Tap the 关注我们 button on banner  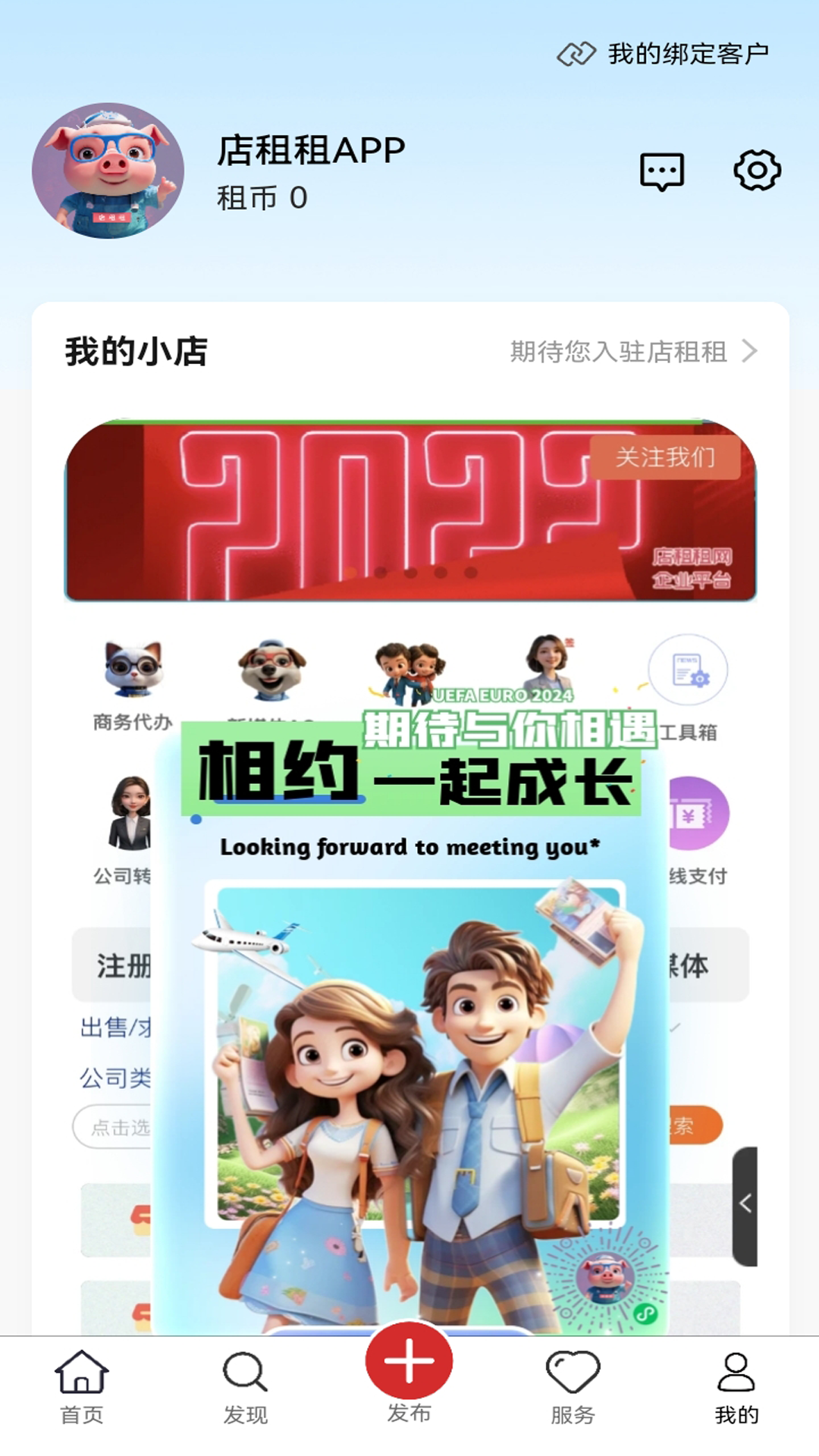(665, 457)
